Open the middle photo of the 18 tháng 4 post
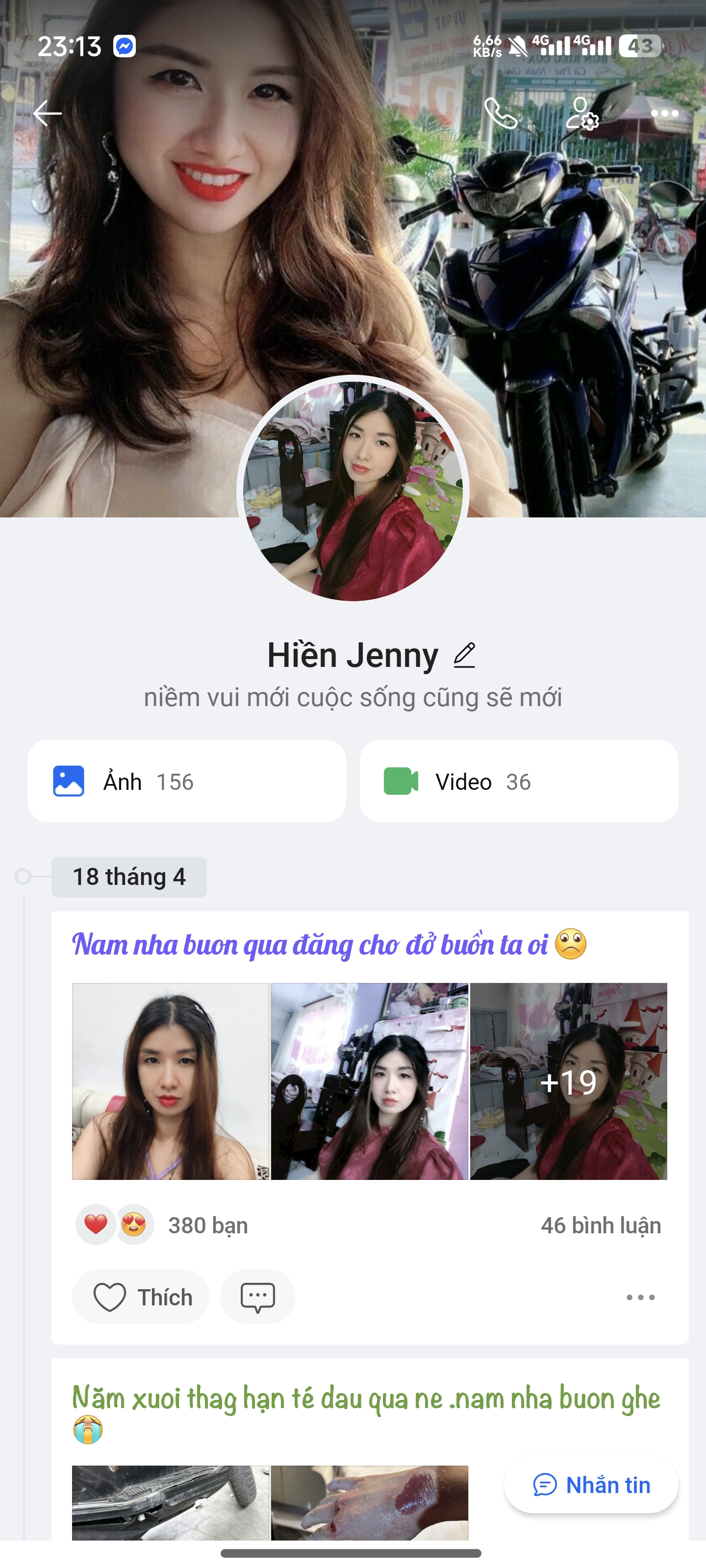Viewport: 706px width, 1568px height. [370, 1081]
